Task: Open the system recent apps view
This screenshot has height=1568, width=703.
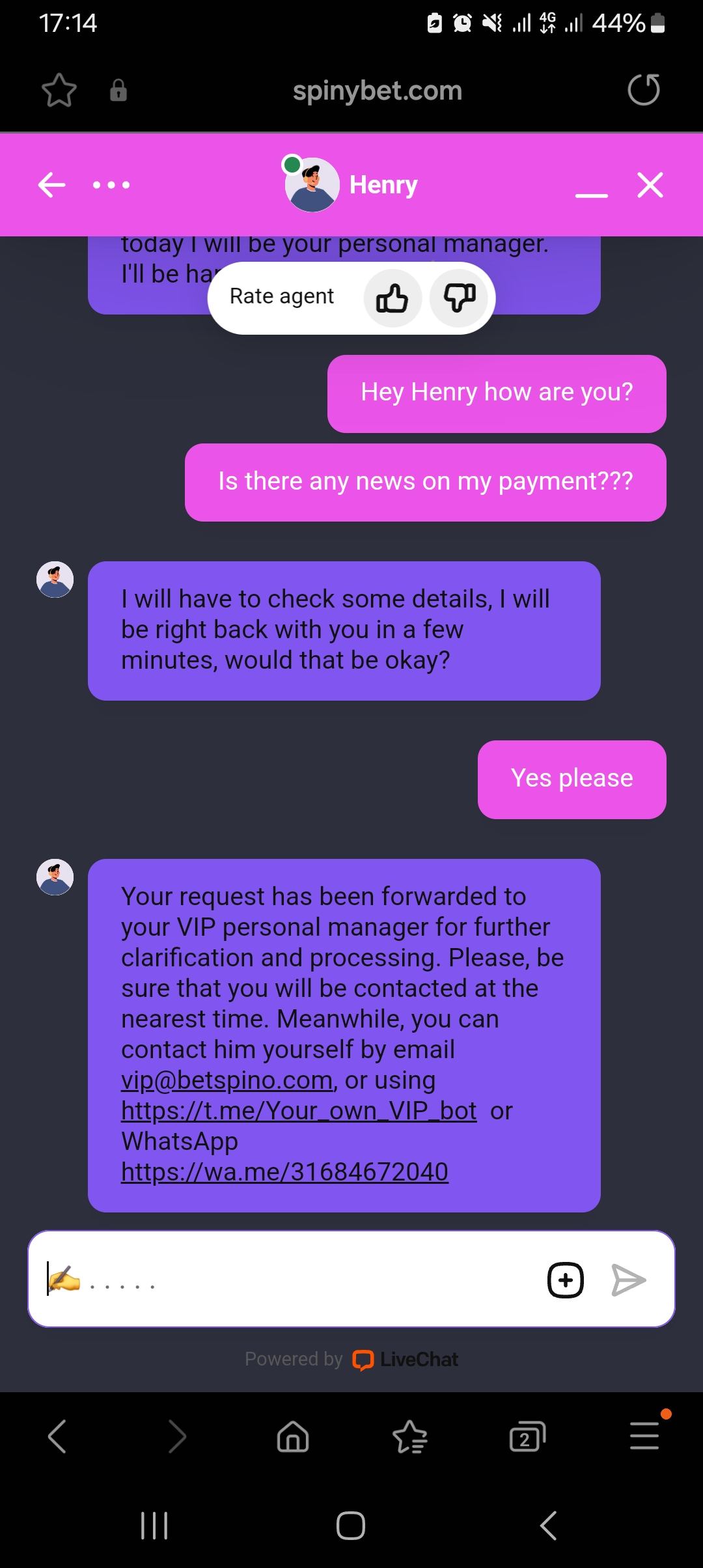Action: coord(154,1525)
